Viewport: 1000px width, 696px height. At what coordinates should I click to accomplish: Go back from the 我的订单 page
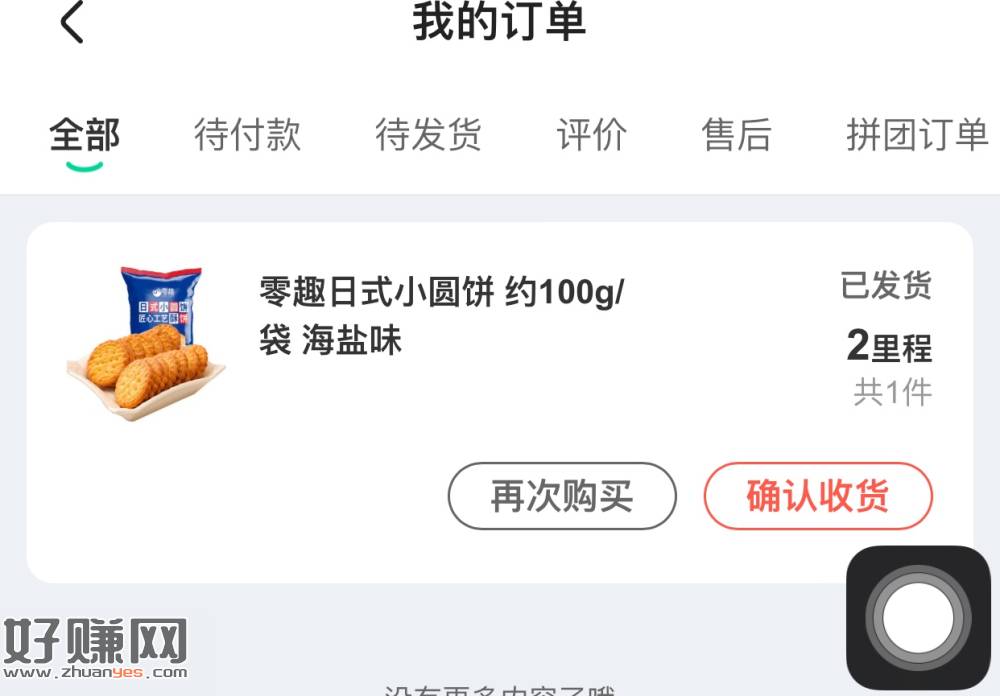[x=71, y=22]
